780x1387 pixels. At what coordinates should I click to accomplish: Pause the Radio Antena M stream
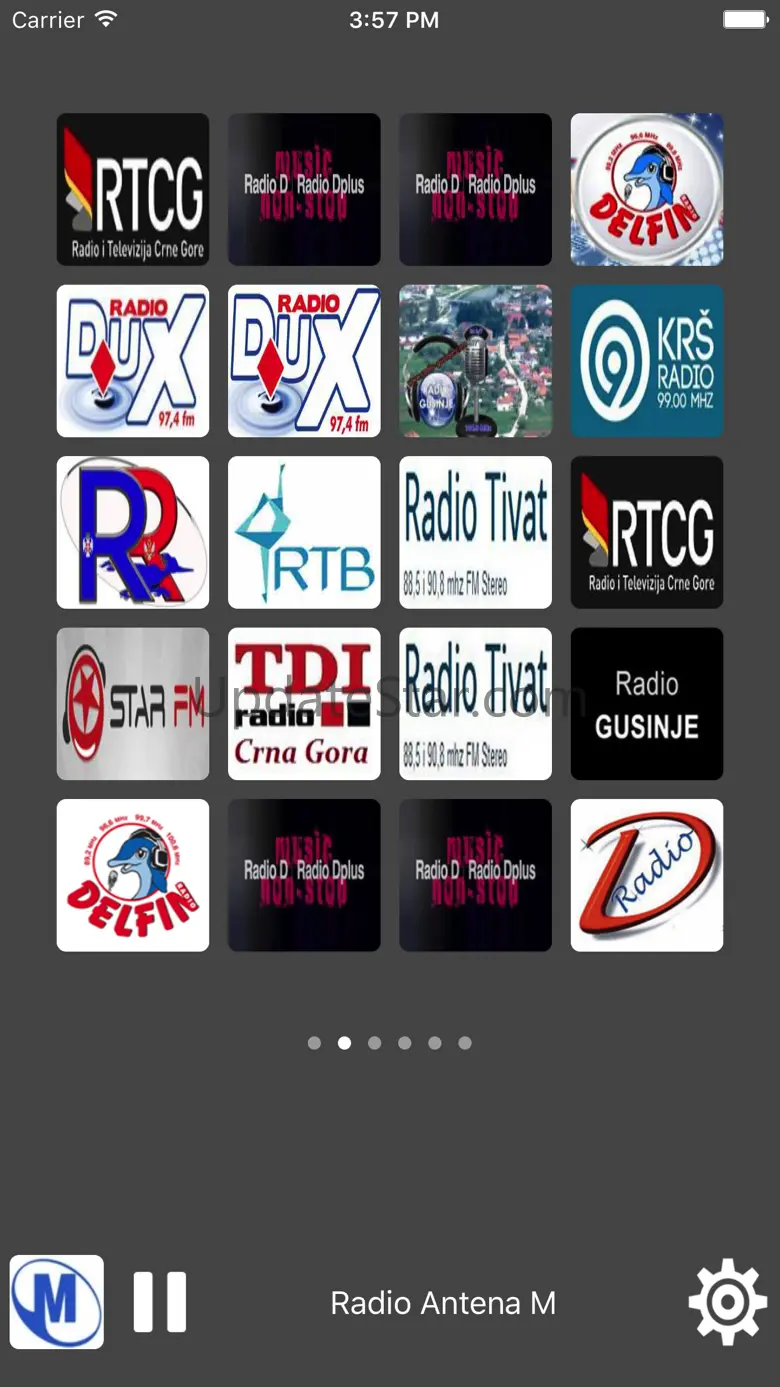coord(160,1302)
